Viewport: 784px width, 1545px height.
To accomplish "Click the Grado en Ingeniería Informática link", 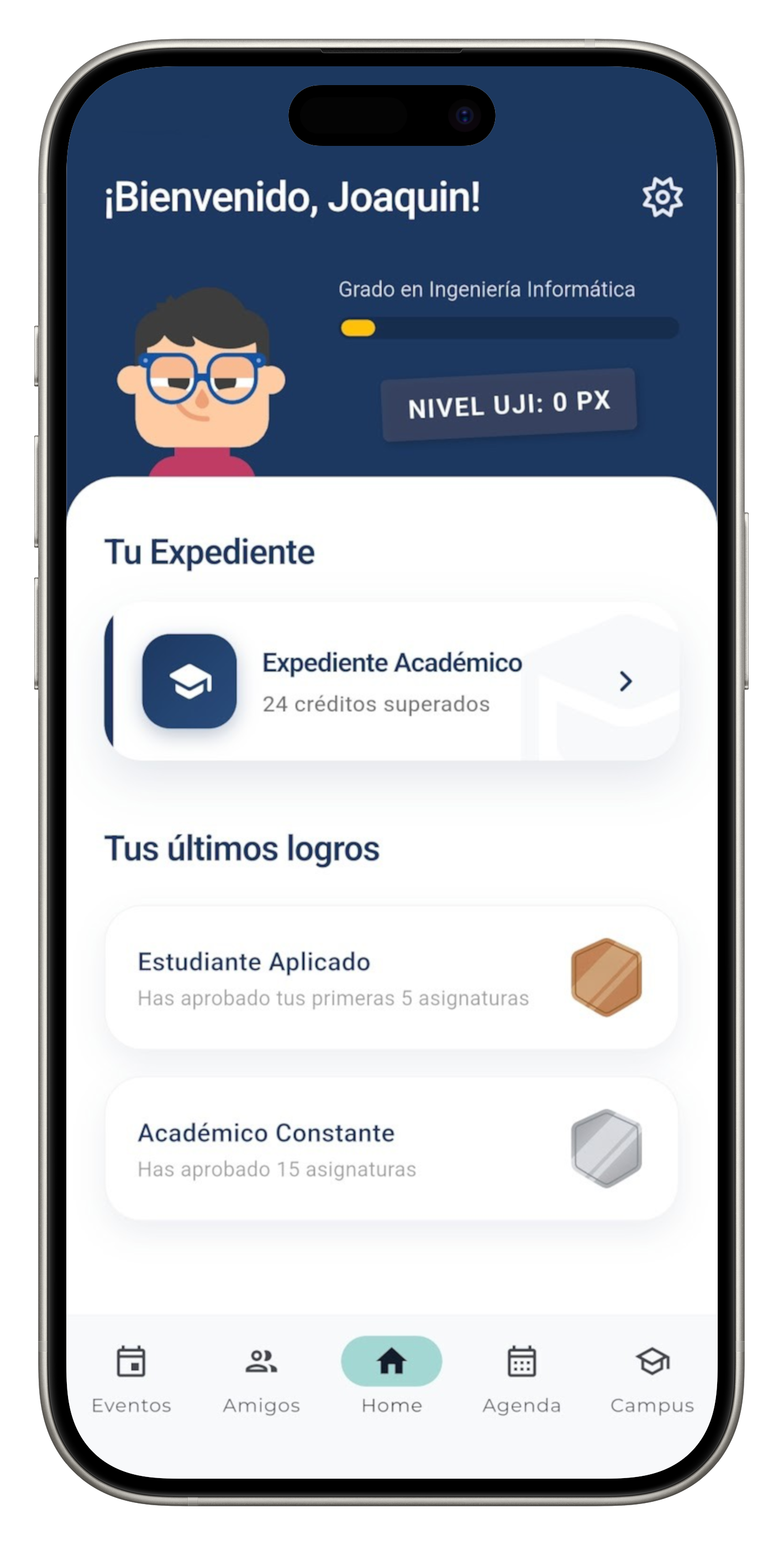I will 487,288.
